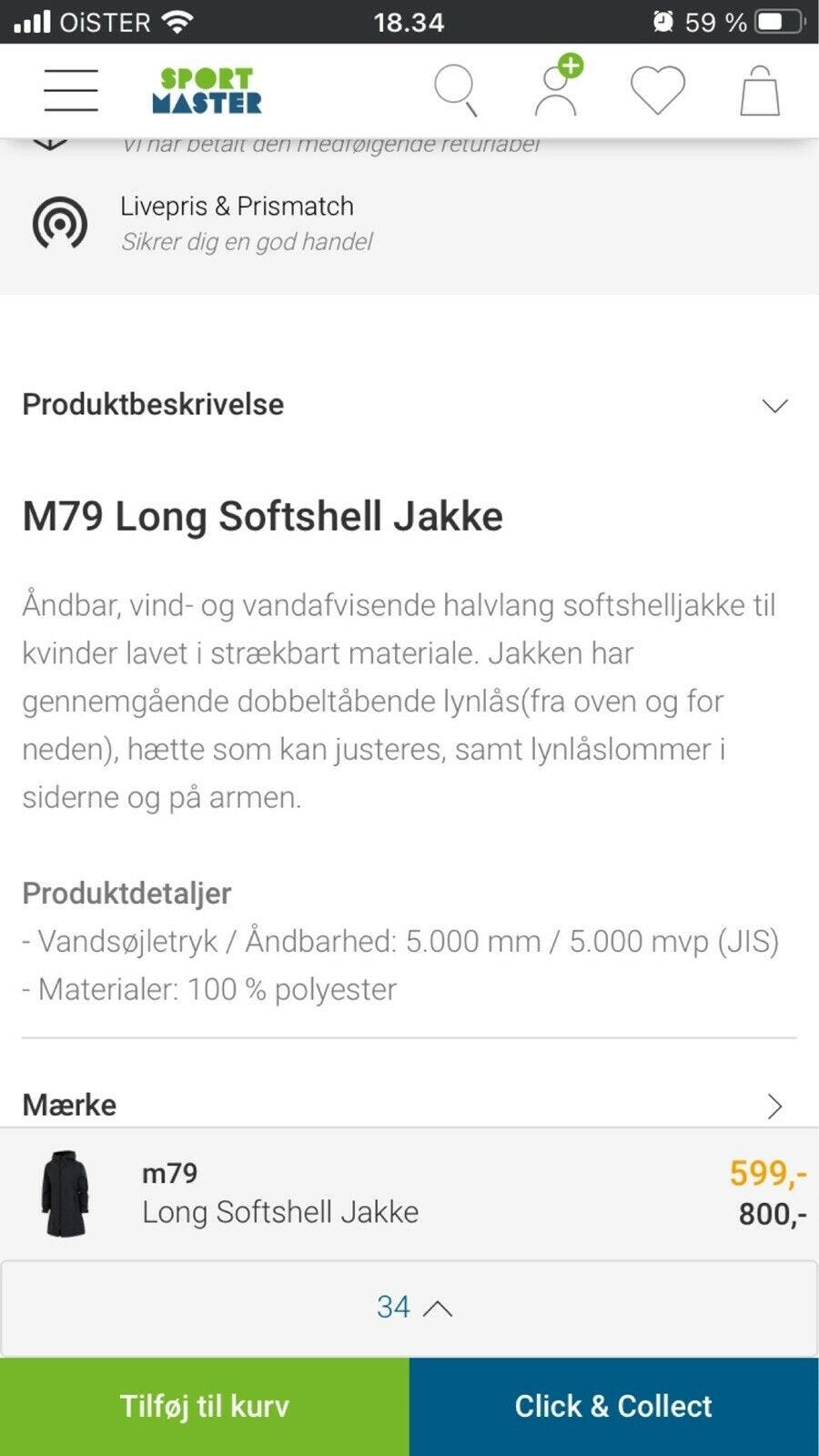Open the wishlist heart icon

(657, 90)
